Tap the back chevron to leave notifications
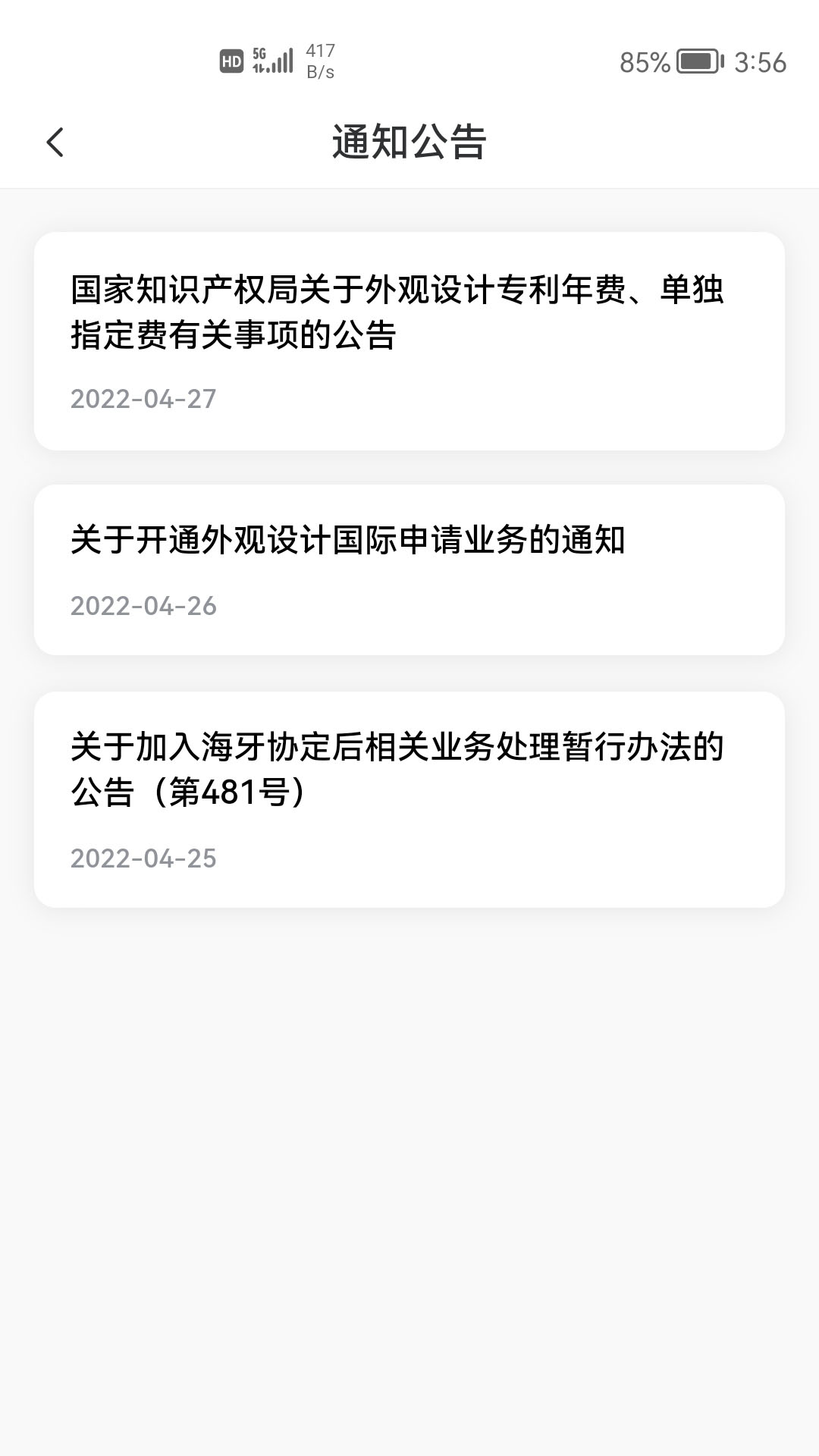The height and width of the screenshot is (1456, 819). pos(55,142)
